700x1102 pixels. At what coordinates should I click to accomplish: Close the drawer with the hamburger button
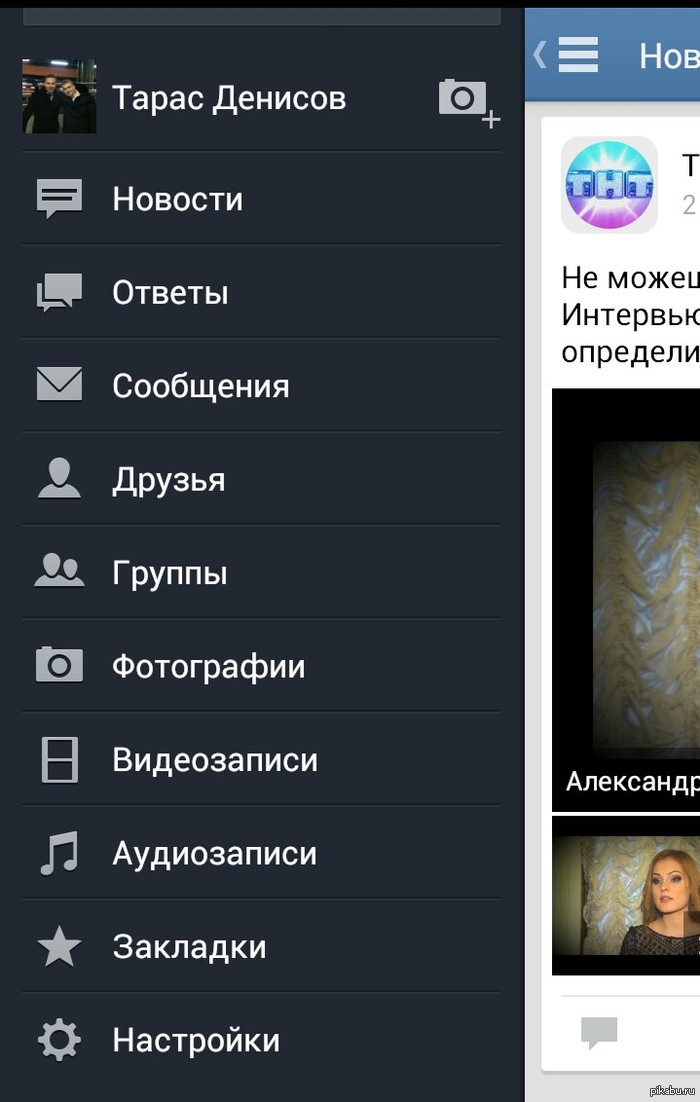click(x=570, y=54)
